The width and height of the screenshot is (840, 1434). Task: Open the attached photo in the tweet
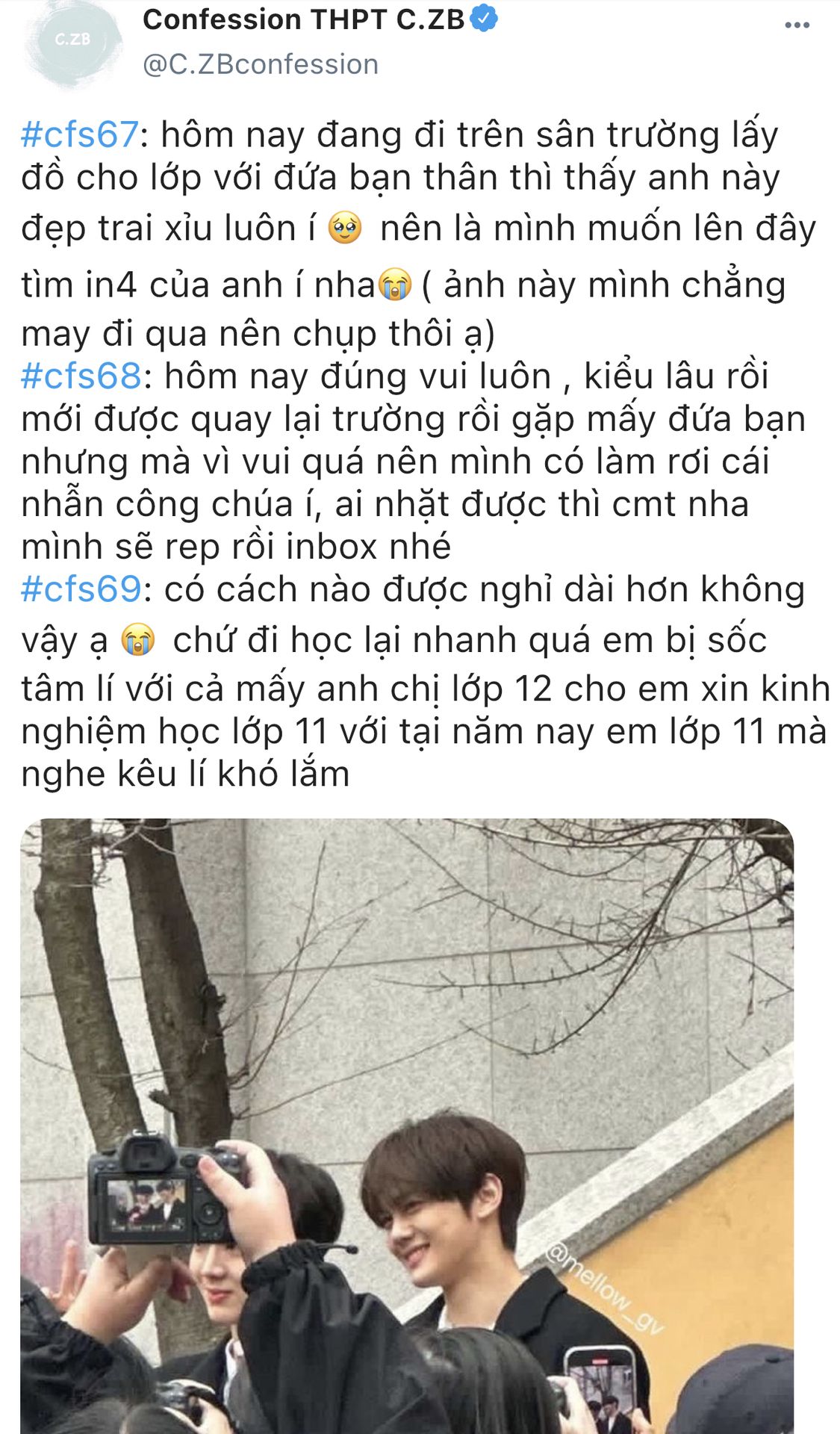[407, 1126]
